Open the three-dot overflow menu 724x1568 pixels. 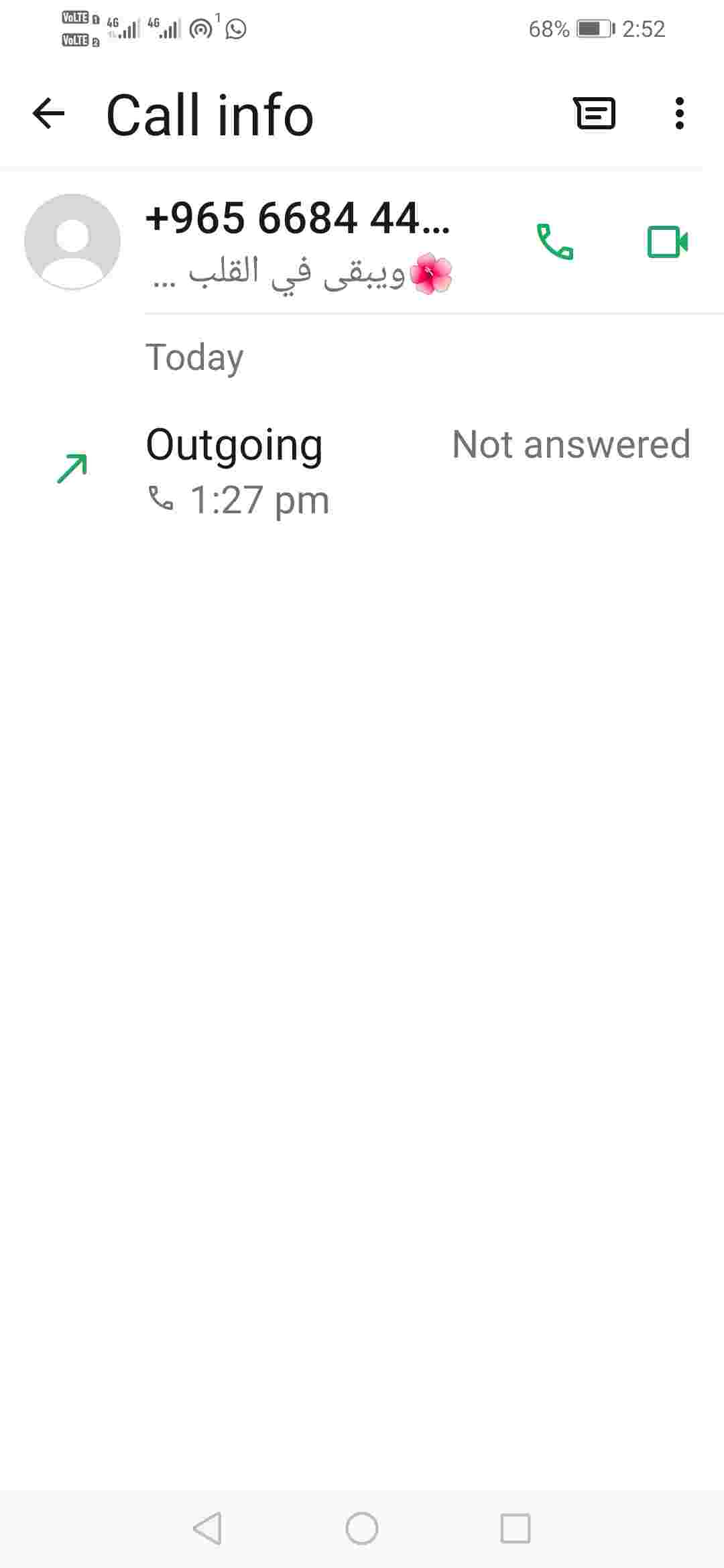point(679,113)
